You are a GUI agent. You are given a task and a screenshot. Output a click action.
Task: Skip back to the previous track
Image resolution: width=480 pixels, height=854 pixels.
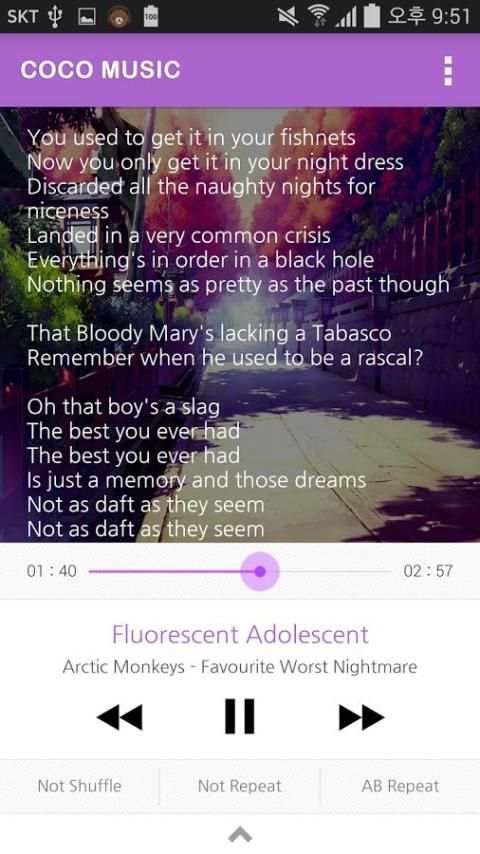[120, 717]
